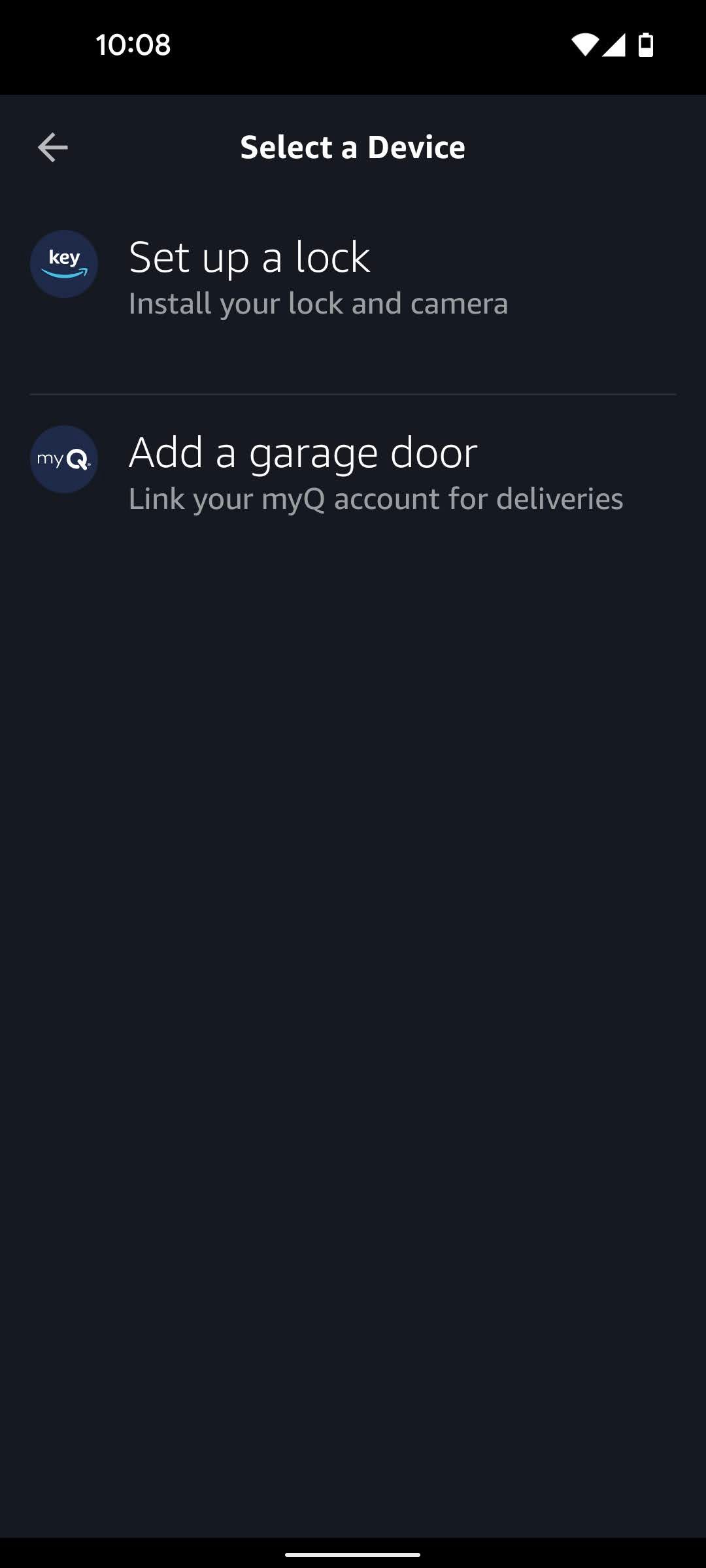Tap the key badge next to lock setup
Viewport: 706px width, 1568px height.
point(64,264)
